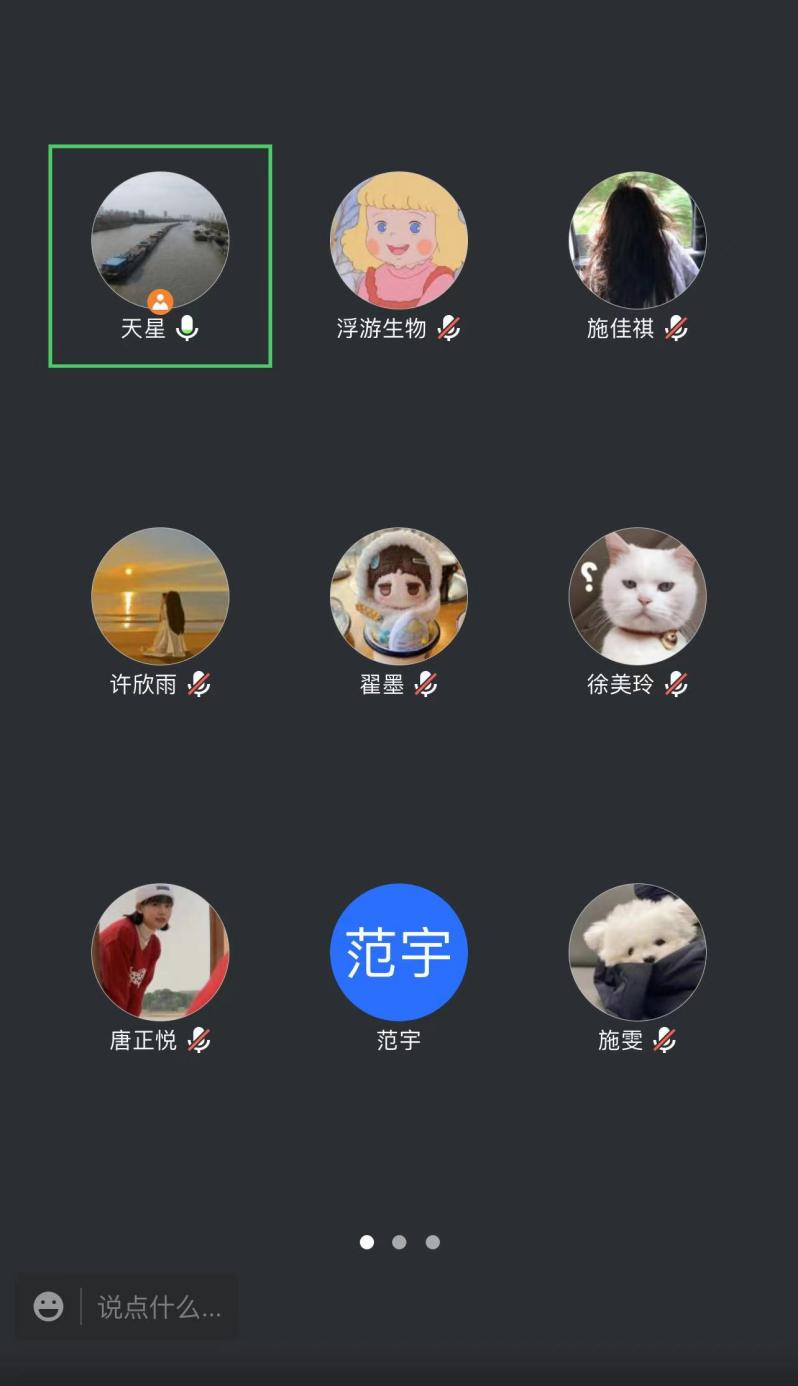Open the emoji picker
Screen dimensions: 798x1386
point(48,1306)
